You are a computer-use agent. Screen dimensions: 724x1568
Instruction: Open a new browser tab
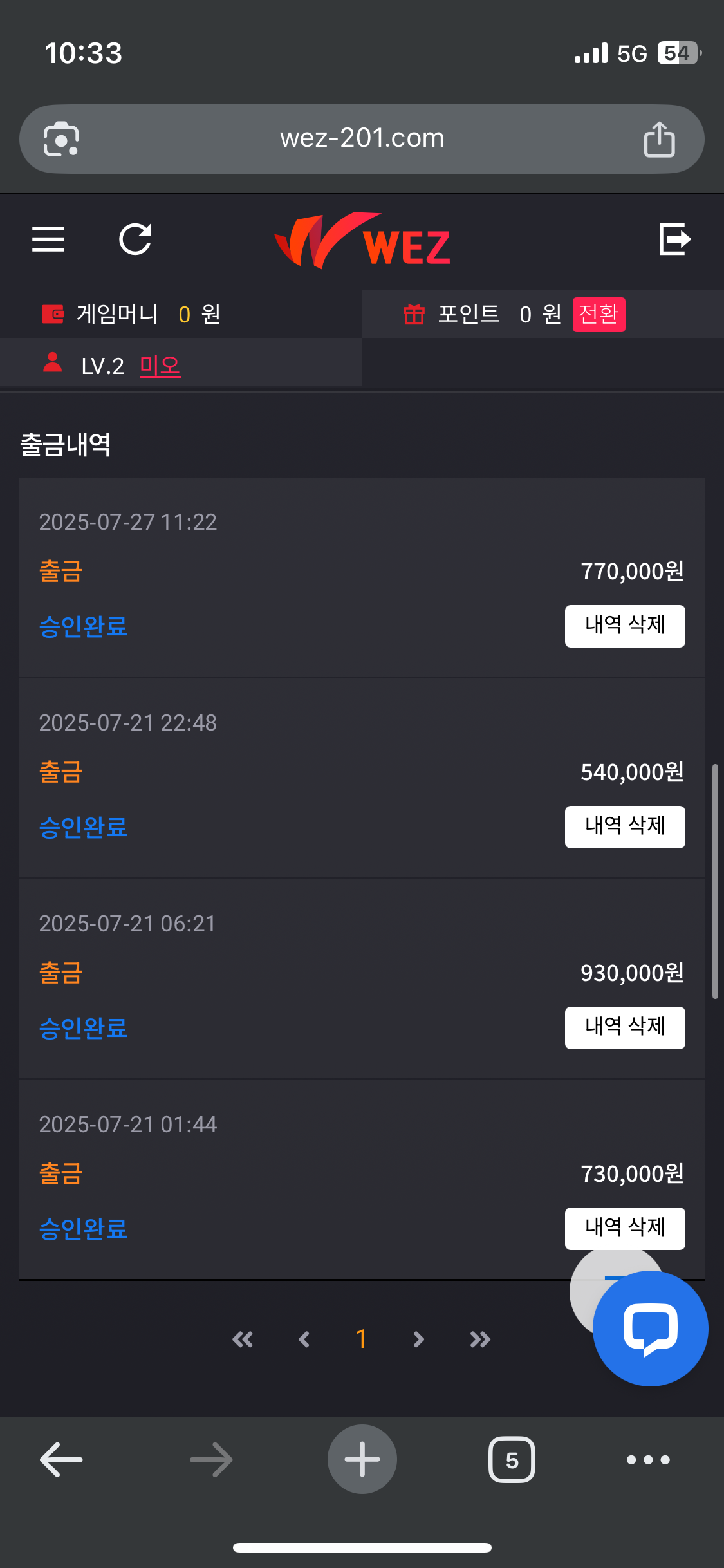coord(362,1459)
